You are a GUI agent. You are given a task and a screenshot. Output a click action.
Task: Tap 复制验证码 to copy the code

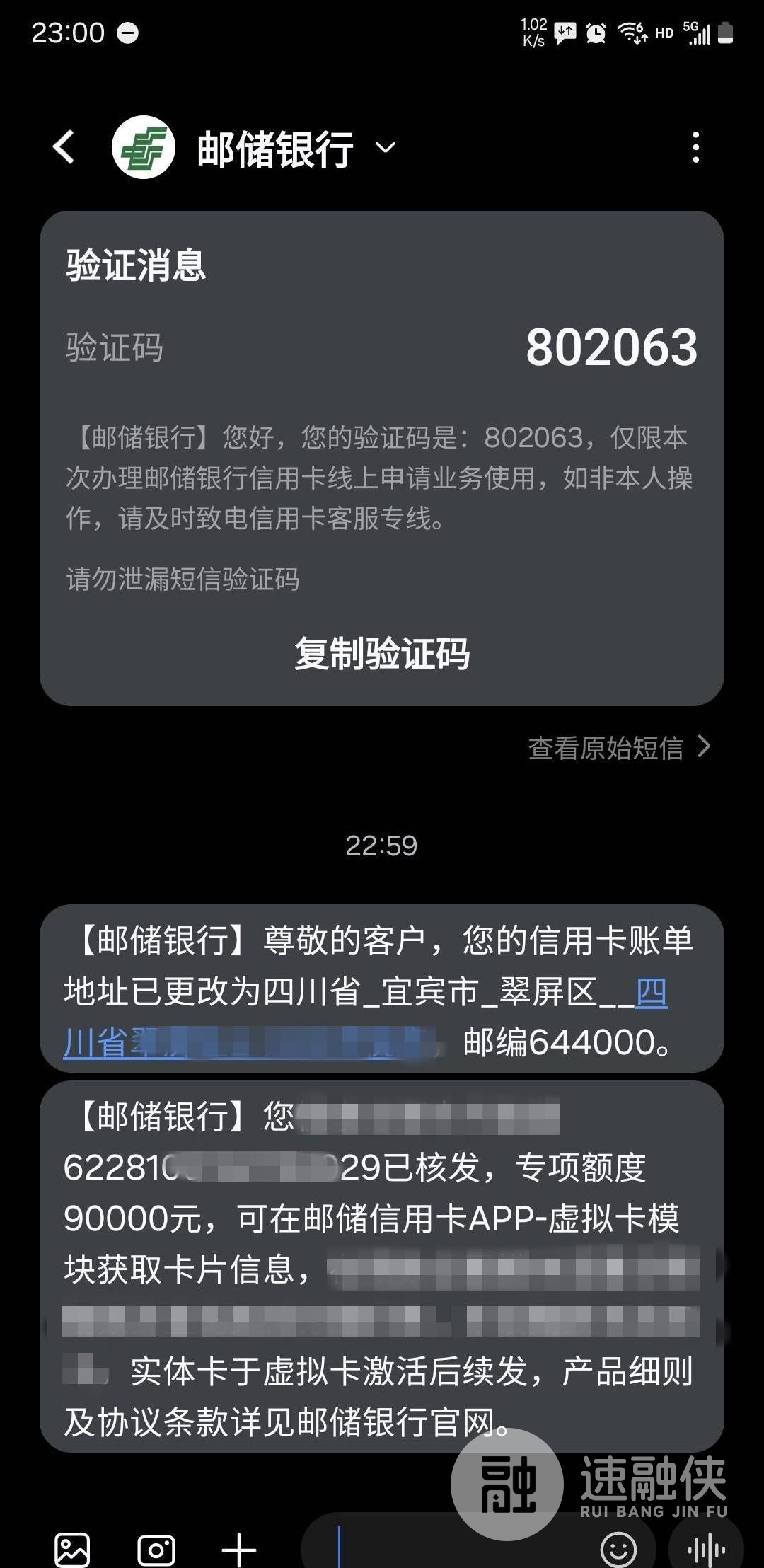coord(382,653)
